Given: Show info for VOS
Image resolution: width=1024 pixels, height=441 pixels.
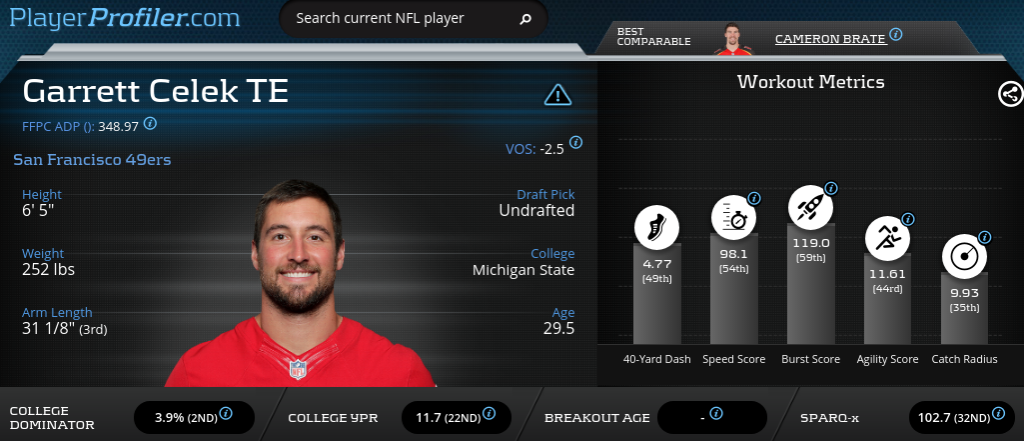Looking at the screenshot, I should 576,143.
